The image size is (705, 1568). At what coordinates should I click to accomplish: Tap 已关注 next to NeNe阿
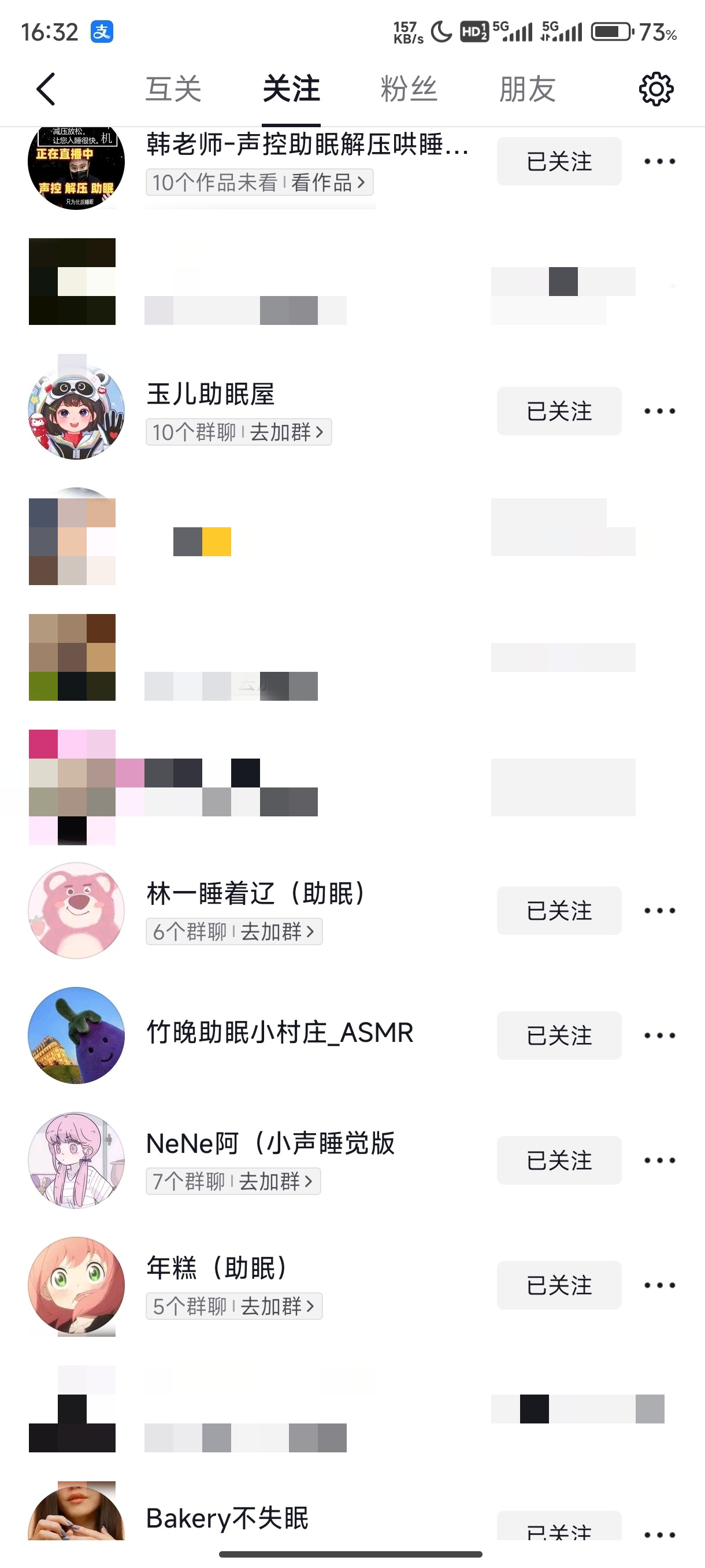[x=559, y=1160]
